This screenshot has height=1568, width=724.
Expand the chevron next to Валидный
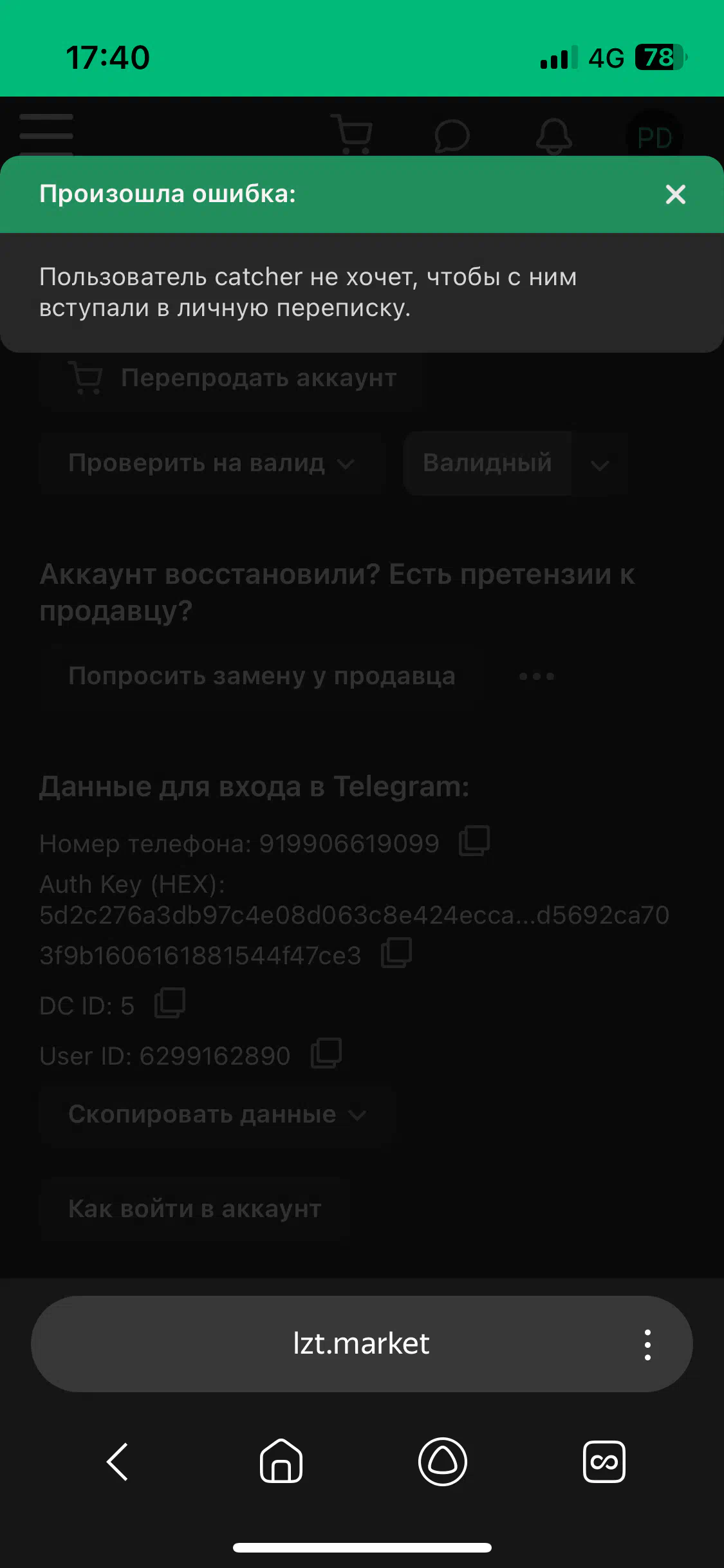pos(600,464)
